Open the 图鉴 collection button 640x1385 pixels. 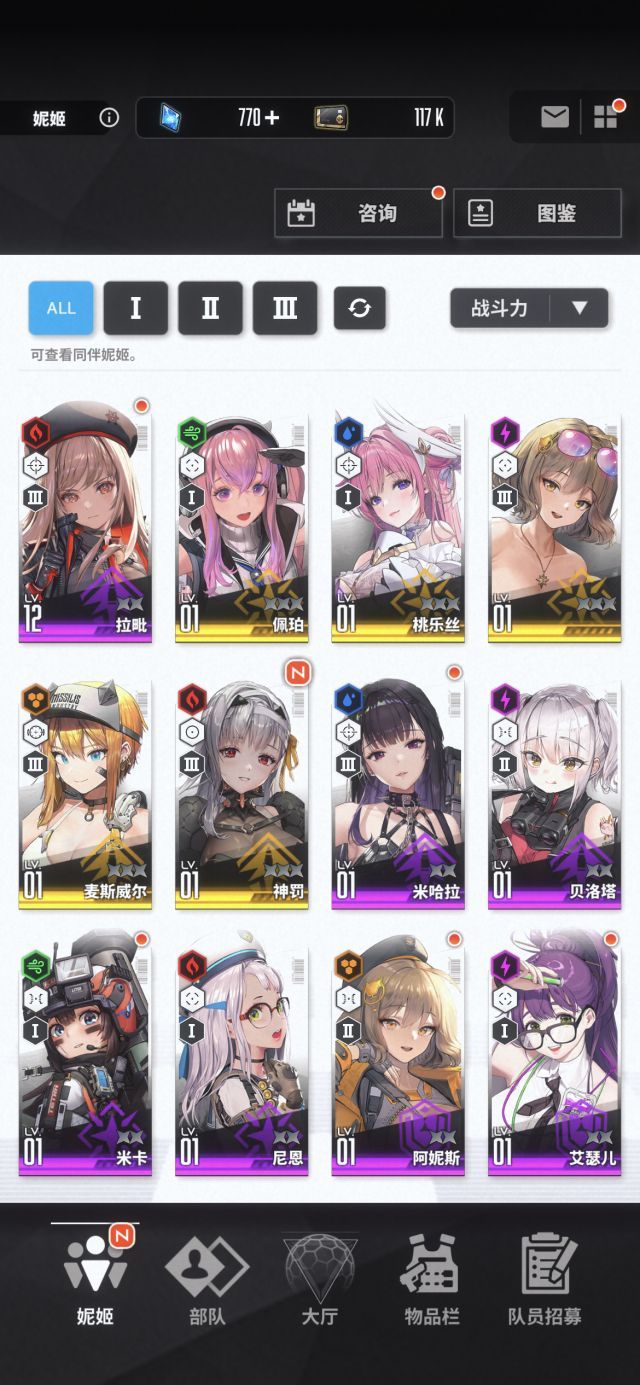[x=537, y=213]
